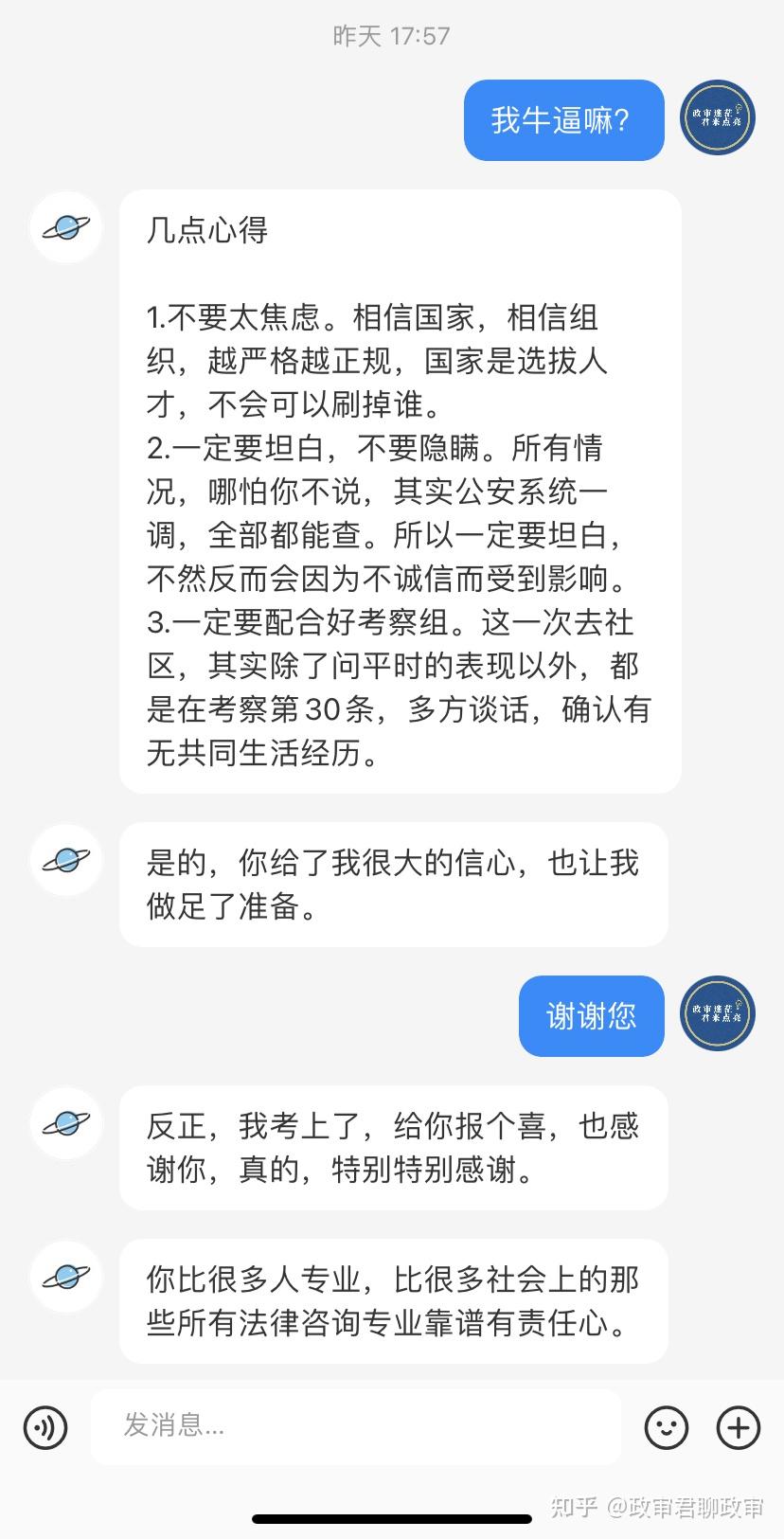This screenshot has height=1539, width=784.
Task: Focus the 发消息 message field
Action: tap(355, 1426)
